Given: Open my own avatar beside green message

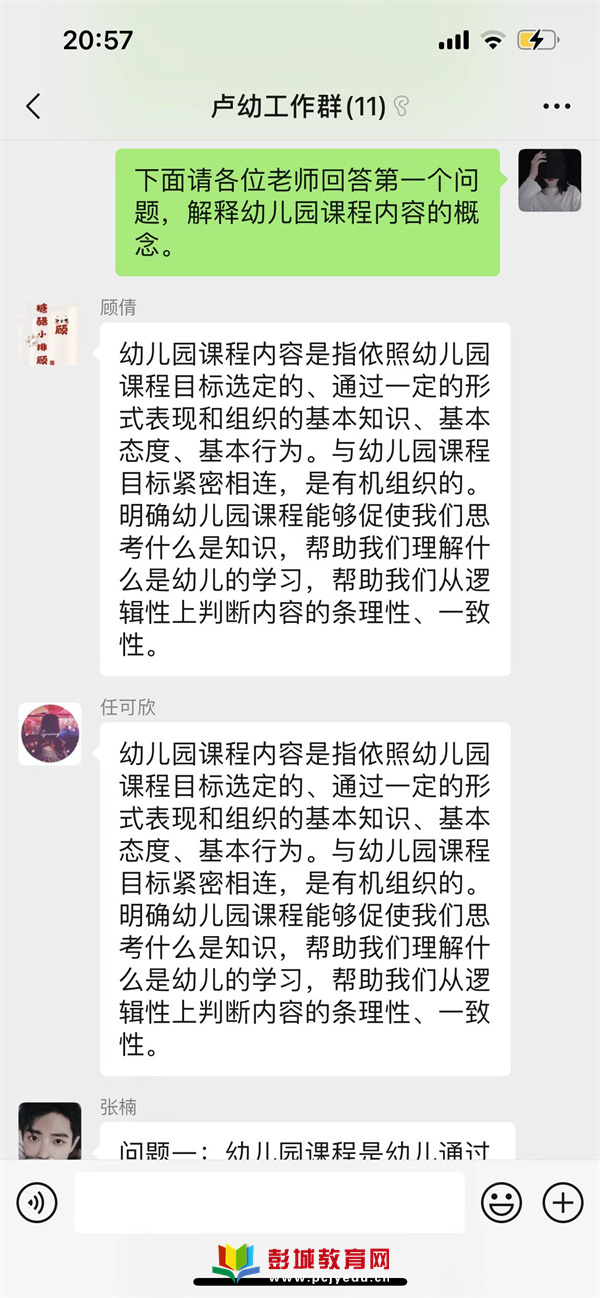Looking at the screenshot, I should click(x=549, y=180).
